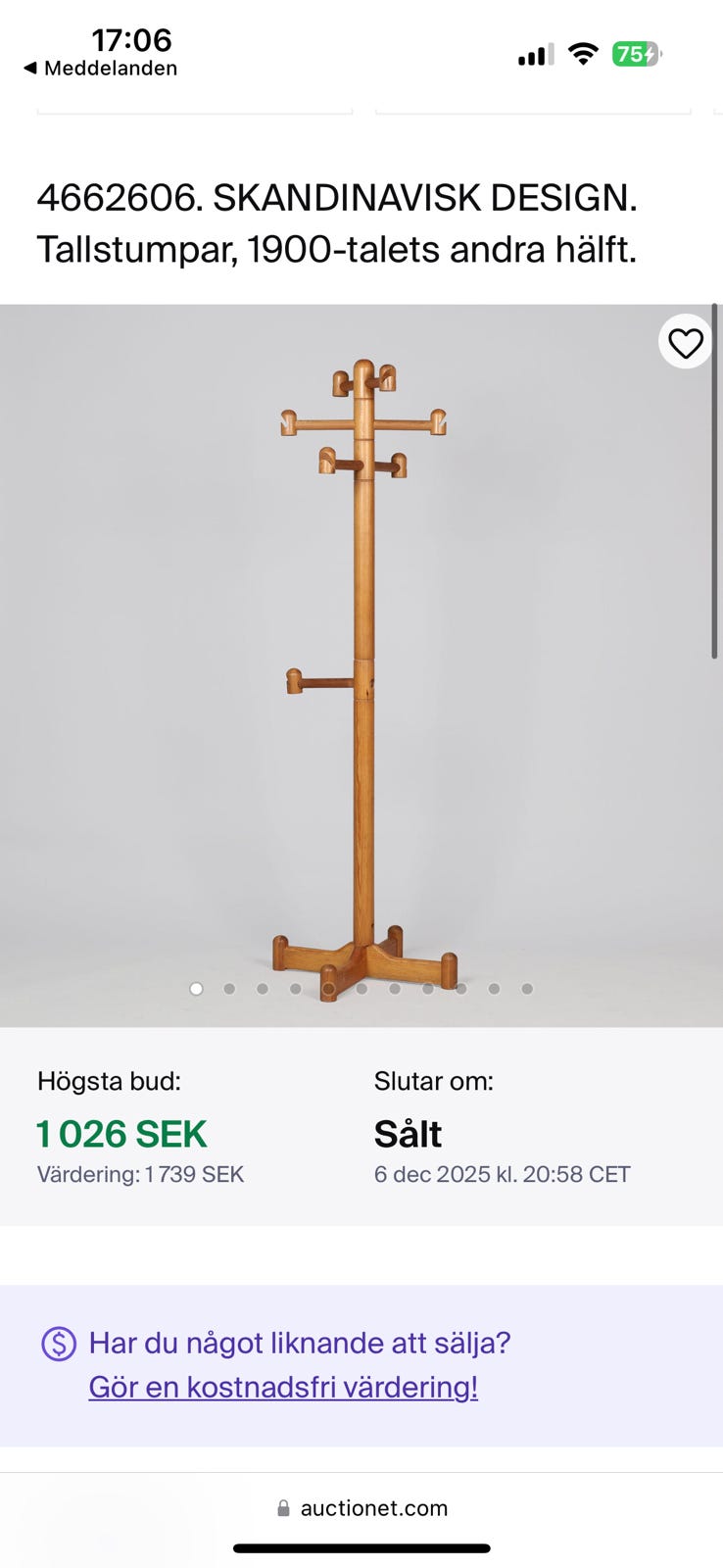The image size is (723, 1568).
Task: Tap the battery indicator showing 75%
Action: coord(638,54)
